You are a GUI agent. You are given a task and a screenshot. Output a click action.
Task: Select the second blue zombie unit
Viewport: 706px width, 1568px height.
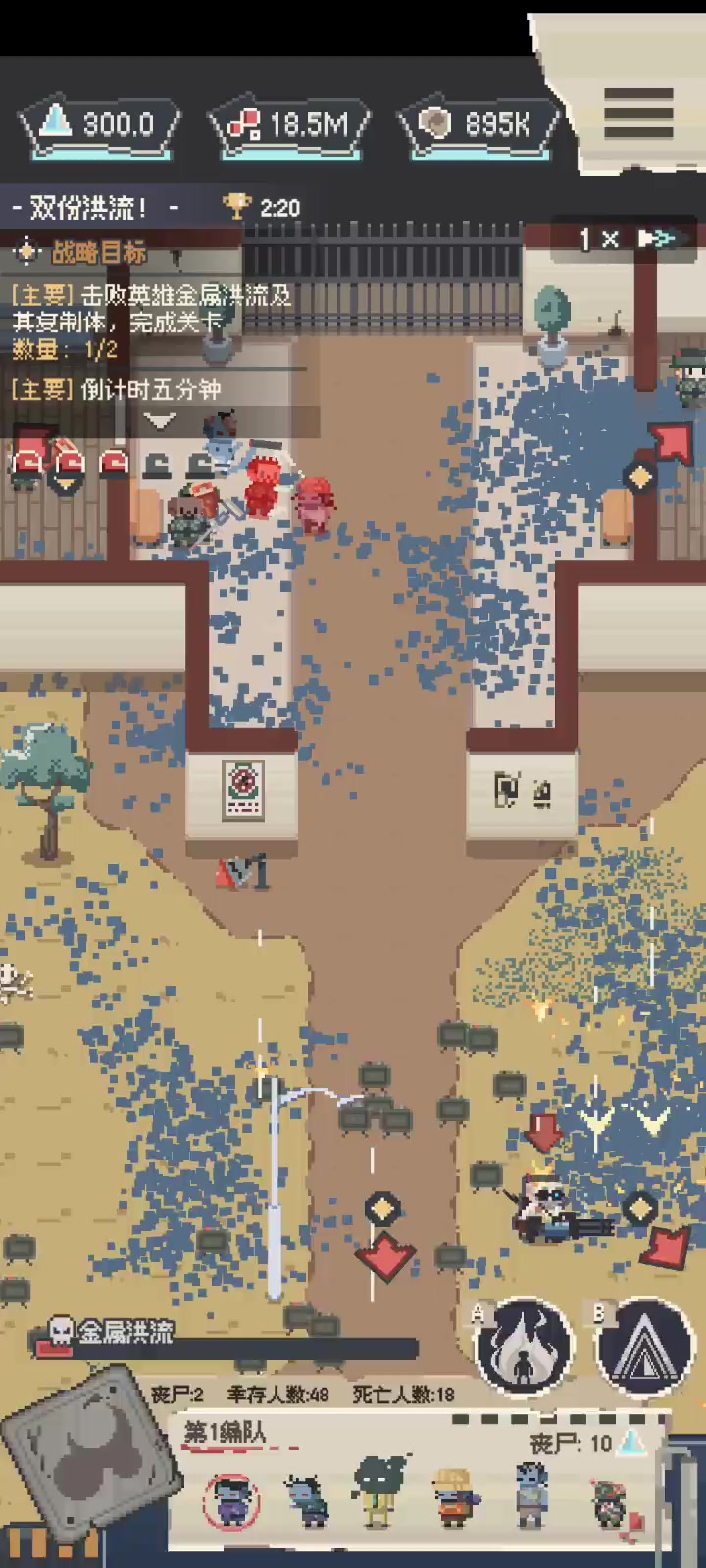[x=308, y=1501]
